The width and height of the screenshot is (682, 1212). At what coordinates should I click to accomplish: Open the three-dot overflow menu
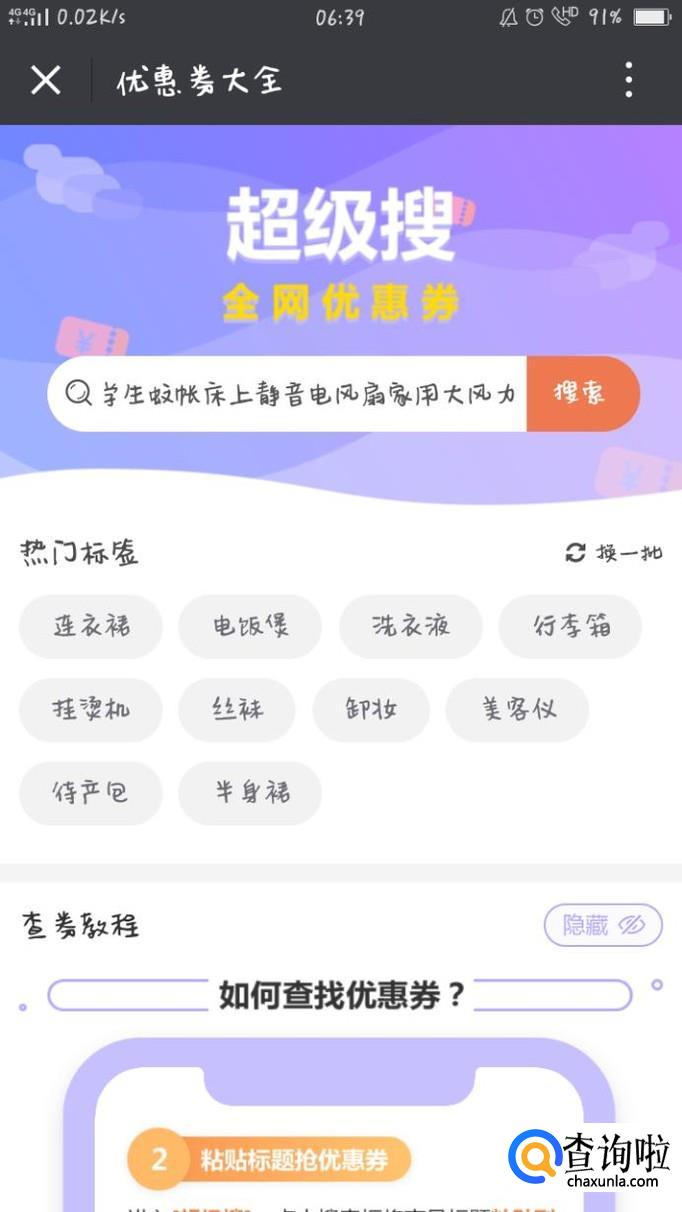(628, 80)
